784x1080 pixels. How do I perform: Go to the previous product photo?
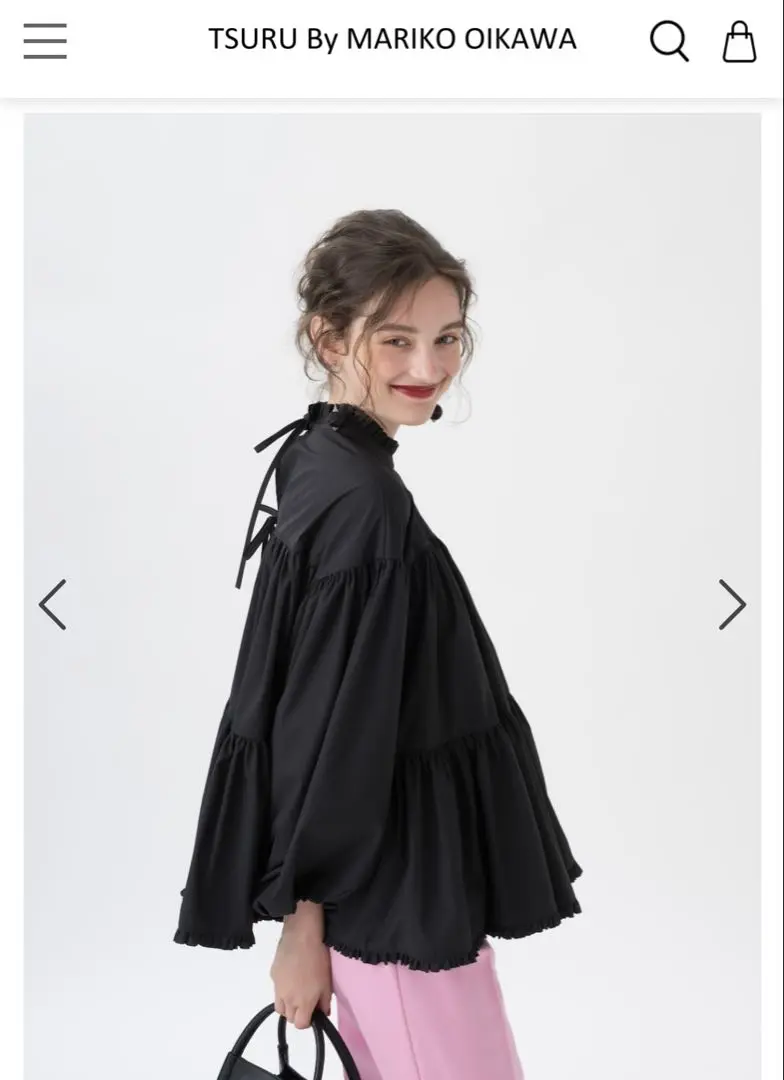pyautogui.click(x=52, y=604)
